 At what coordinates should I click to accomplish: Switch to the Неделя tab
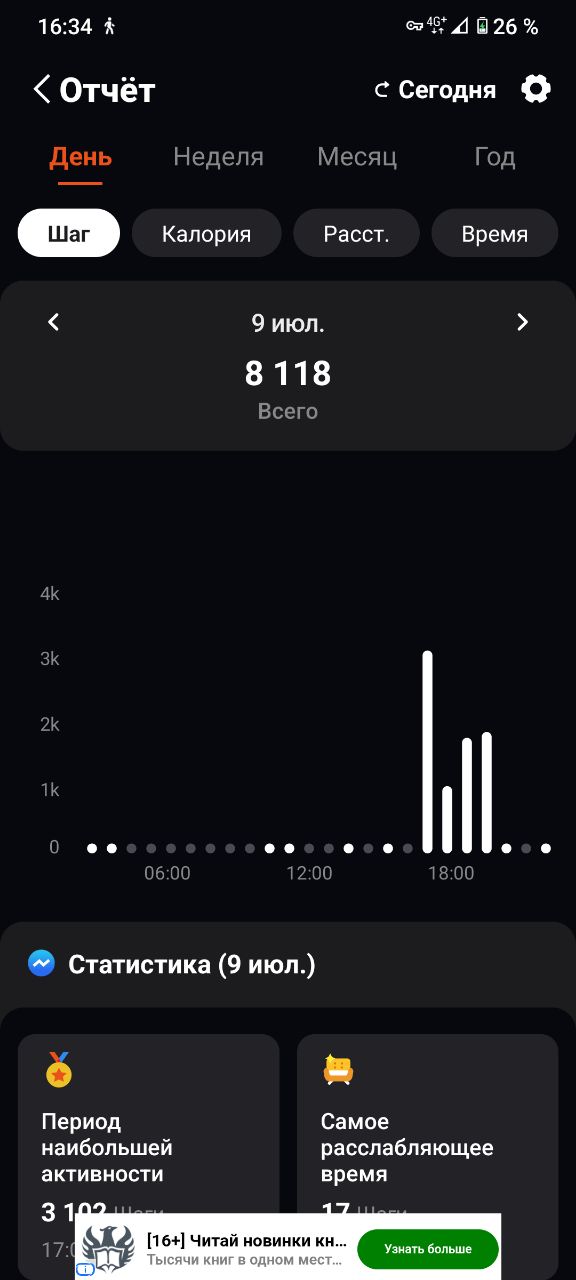[x=218, y=157]
